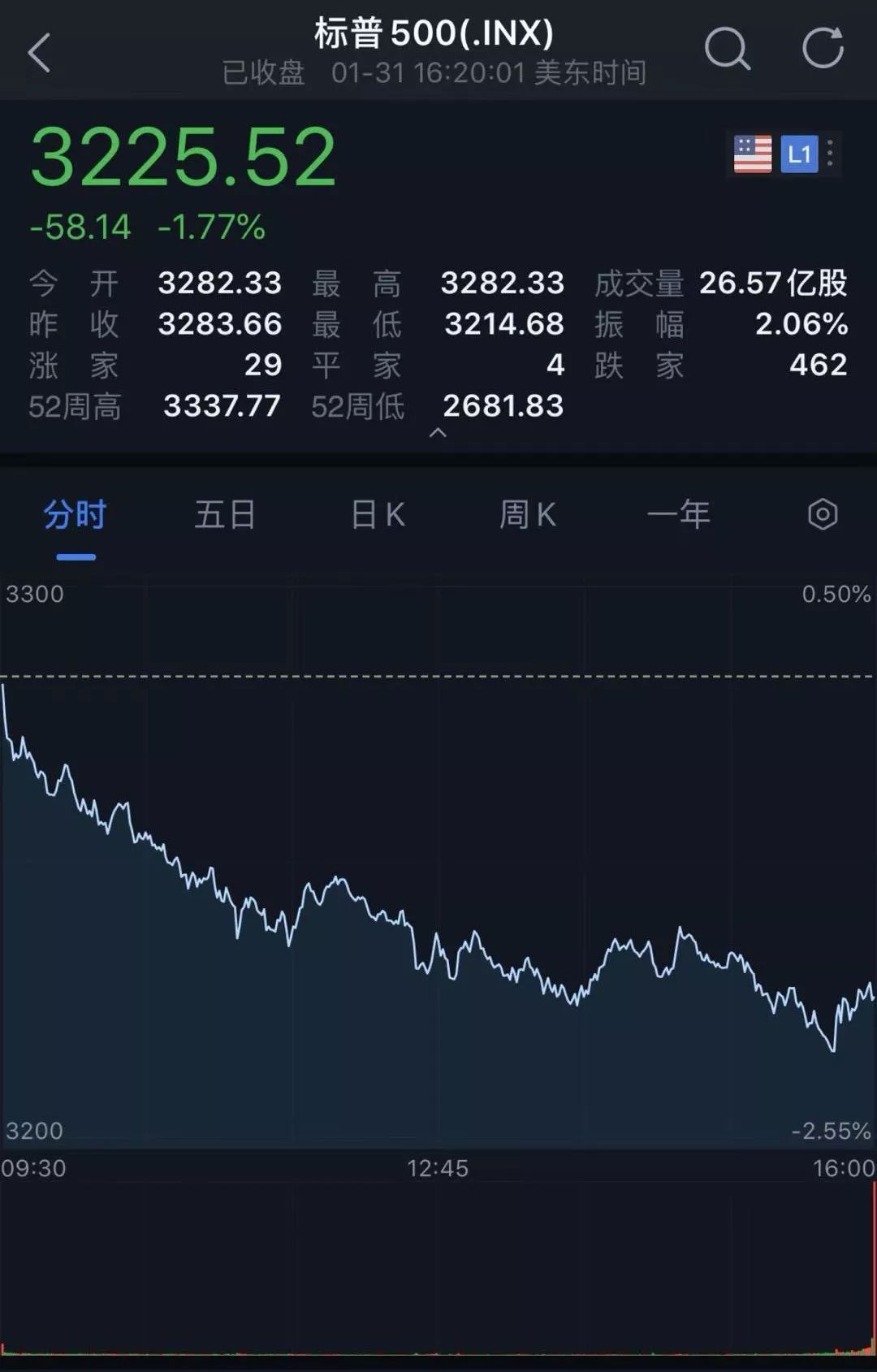Open the search magnifier icon
Viewport: 877px width, 1372px height.
(726, 50)
